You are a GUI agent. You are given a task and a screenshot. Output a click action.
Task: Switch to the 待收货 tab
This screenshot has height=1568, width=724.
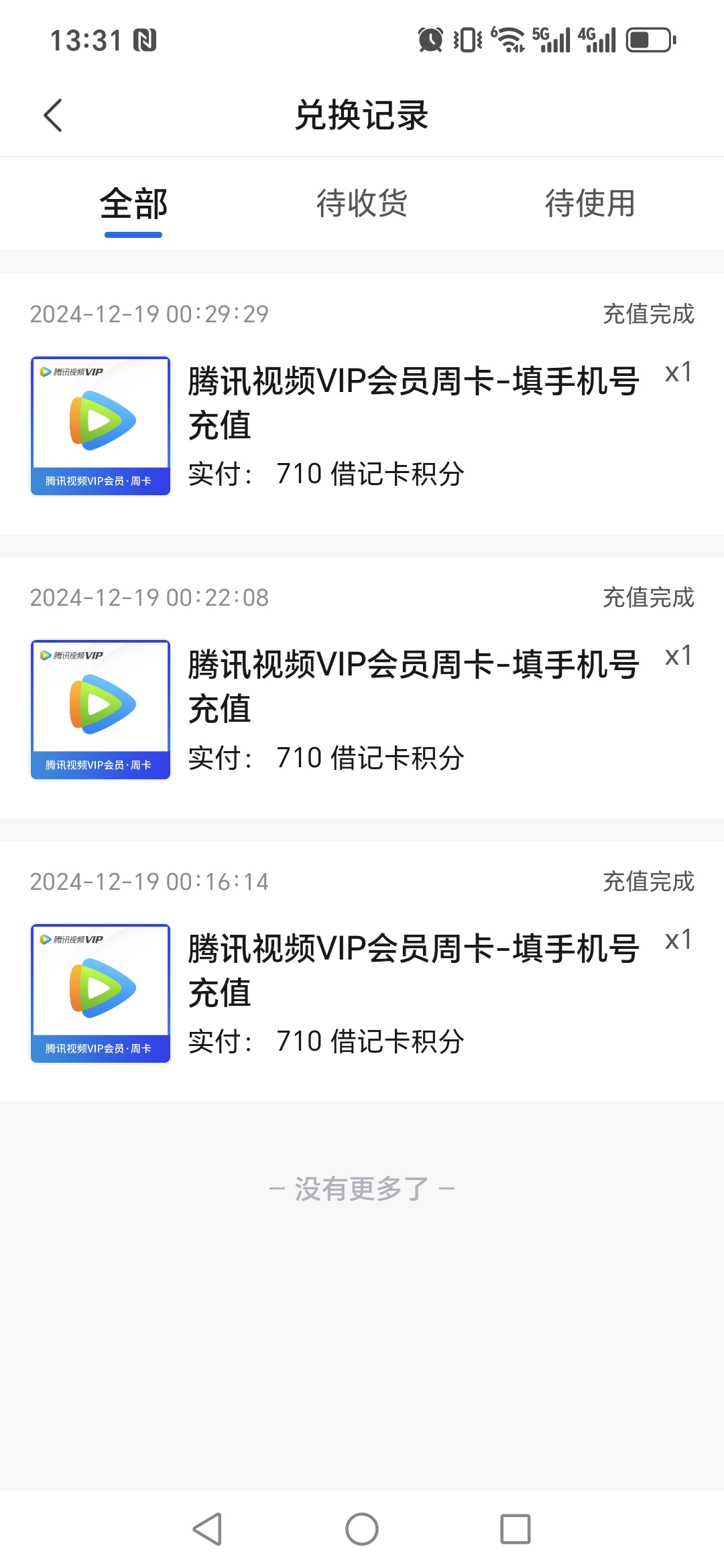[x=362, y=204]
